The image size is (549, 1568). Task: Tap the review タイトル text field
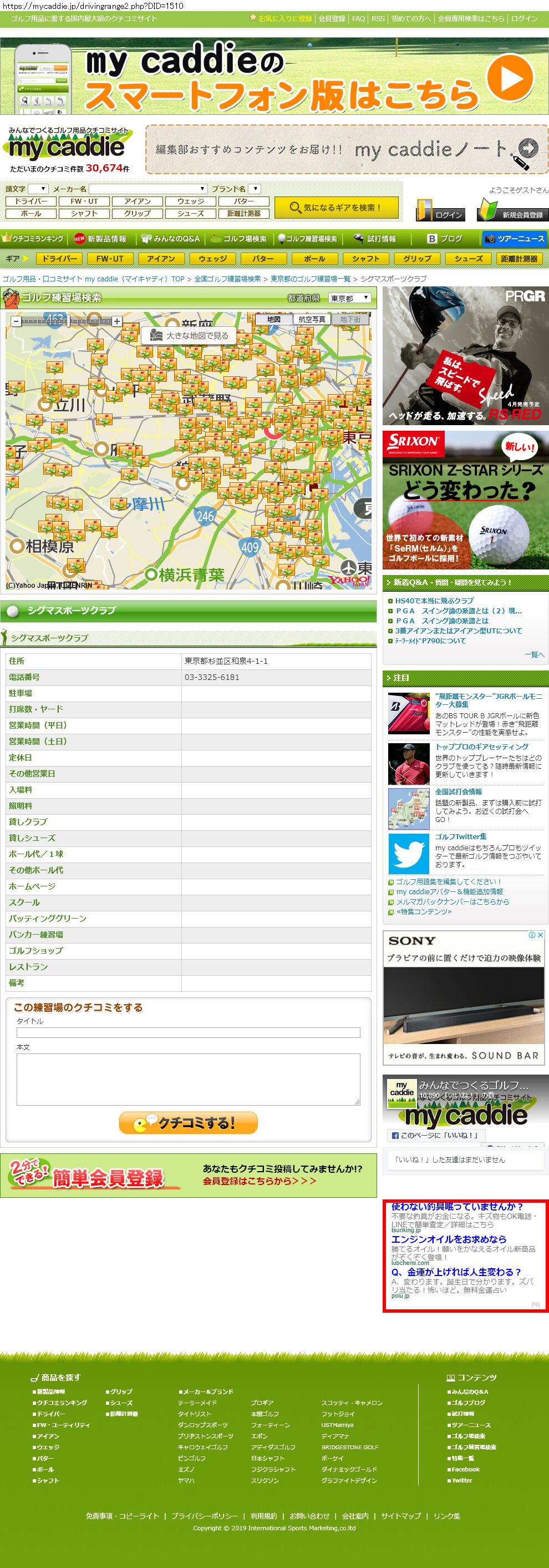pos(188,1032)
